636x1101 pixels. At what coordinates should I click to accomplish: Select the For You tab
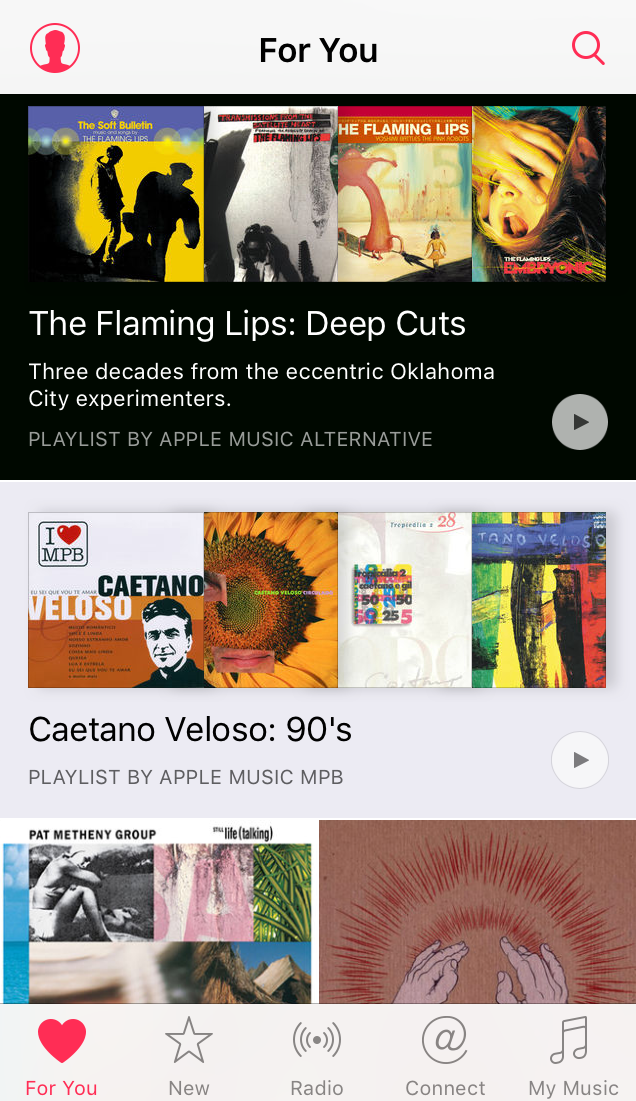click(x=61, y=1056)
